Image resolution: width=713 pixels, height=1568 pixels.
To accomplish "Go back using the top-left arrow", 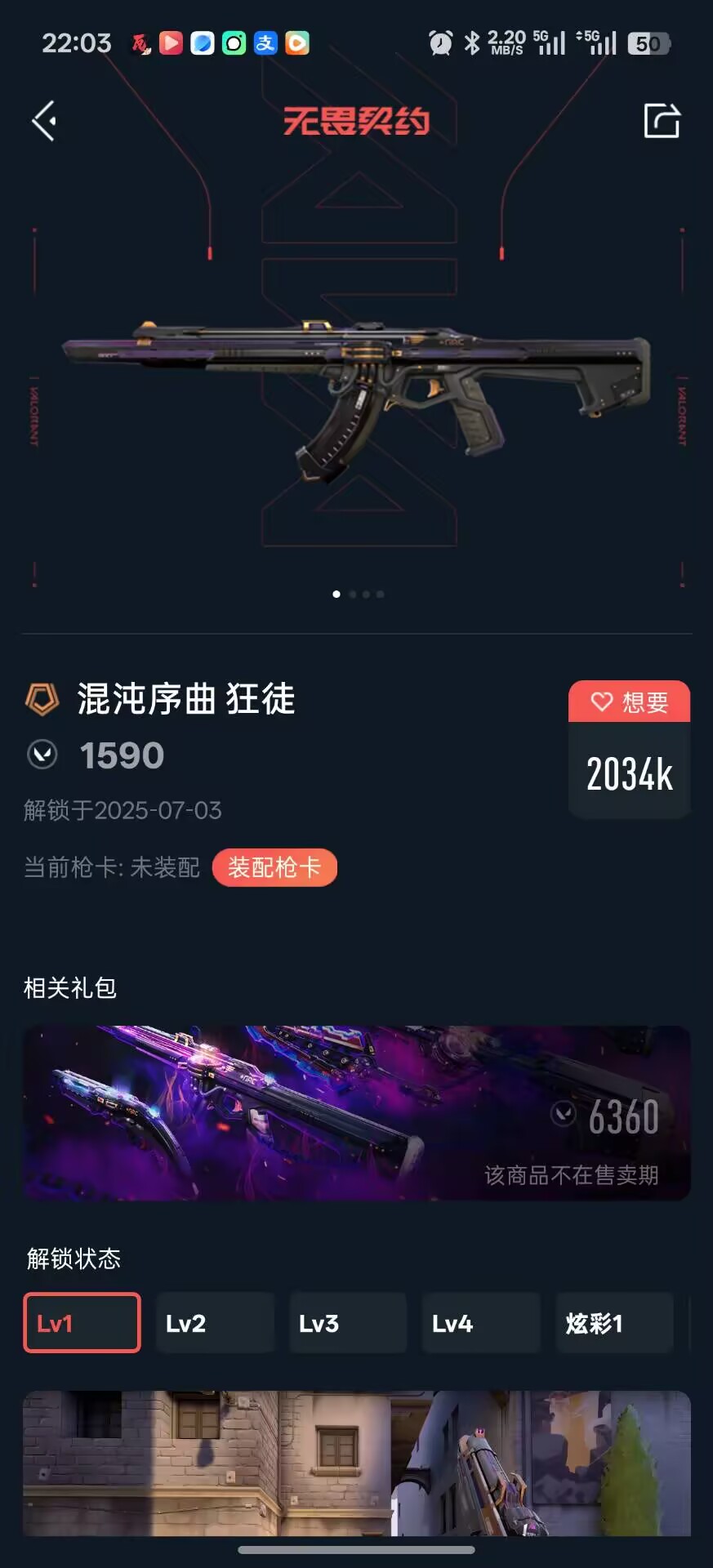I will coord(44,121).
